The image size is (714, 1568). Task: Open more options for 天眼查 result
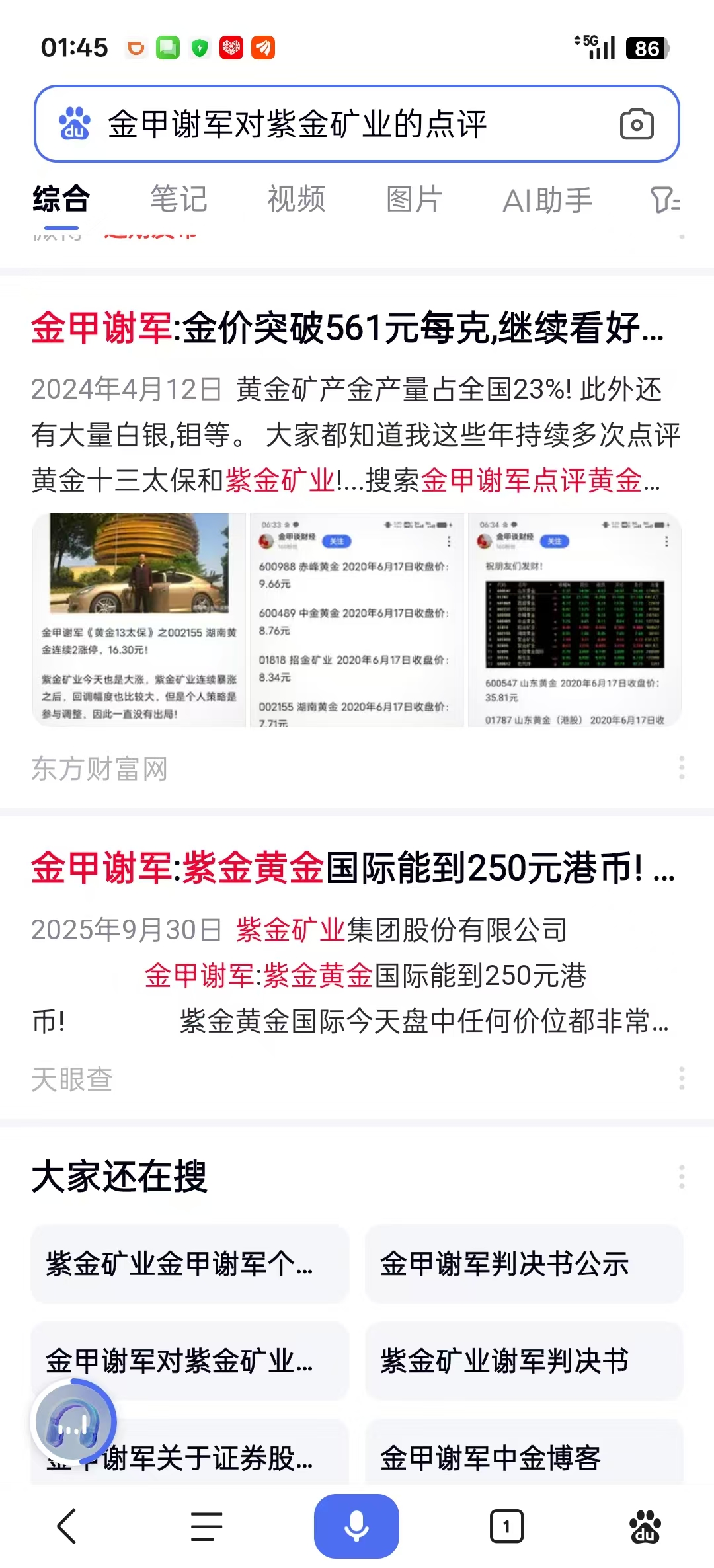point(682,1078)
